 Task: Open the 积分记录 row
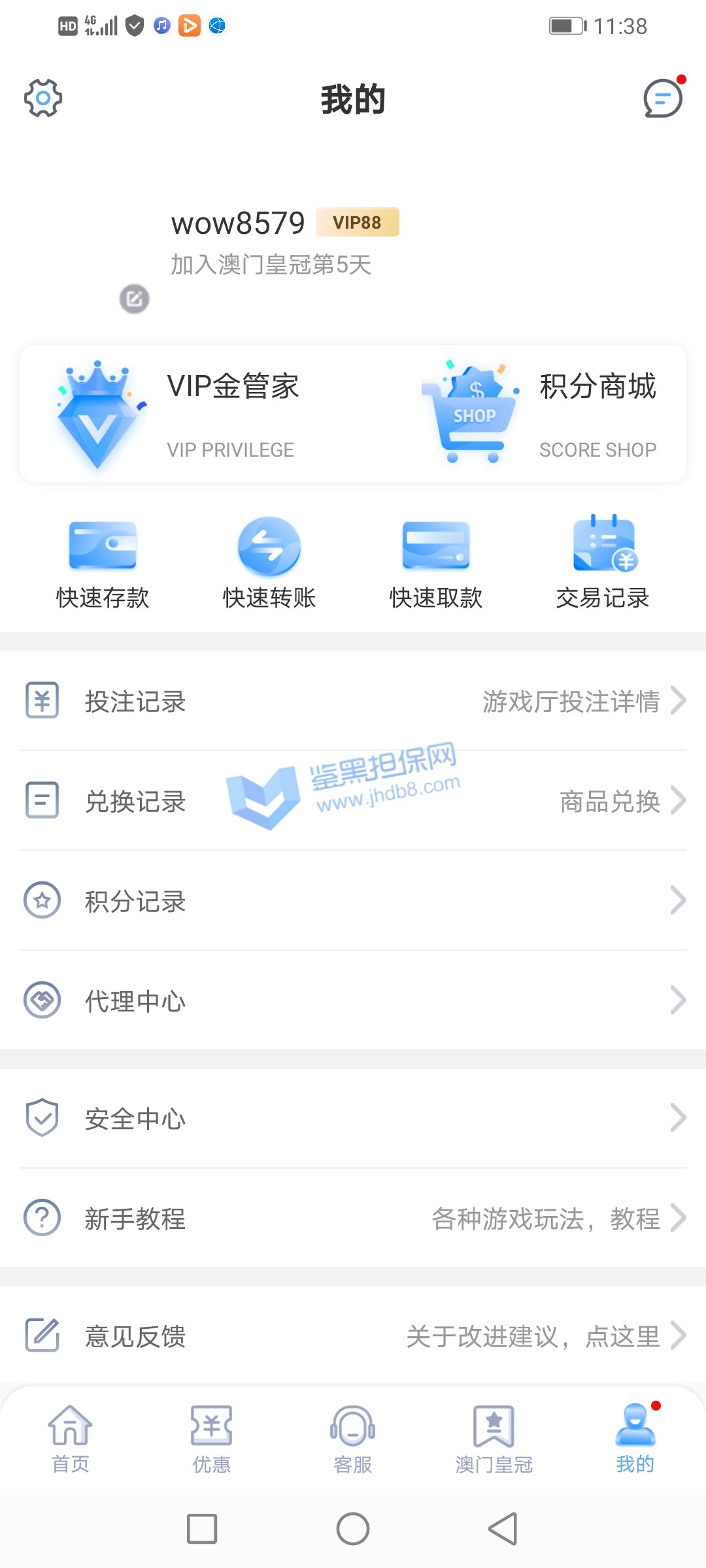tap(353, 901)
